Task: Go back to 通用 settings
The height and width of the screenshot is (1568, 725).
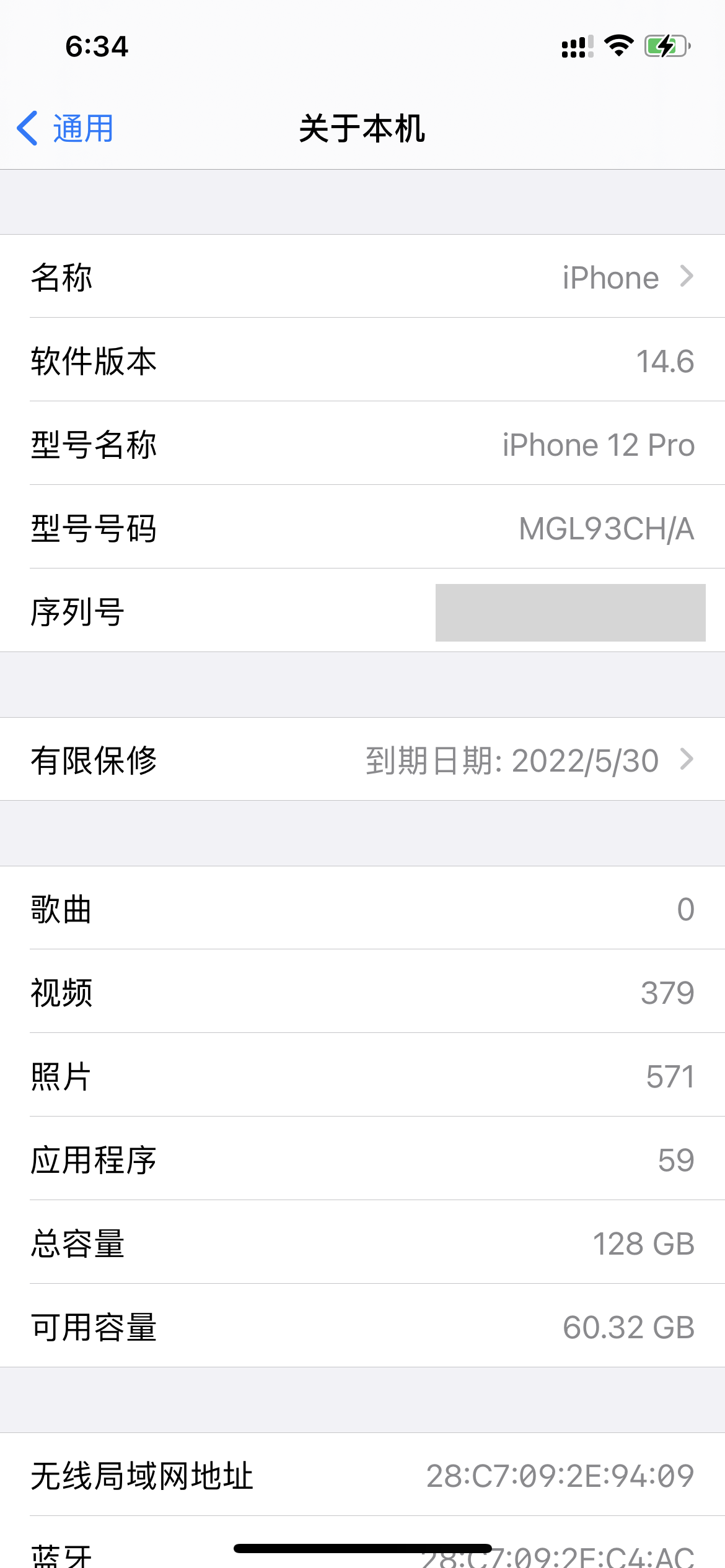Action: point(65,129)
